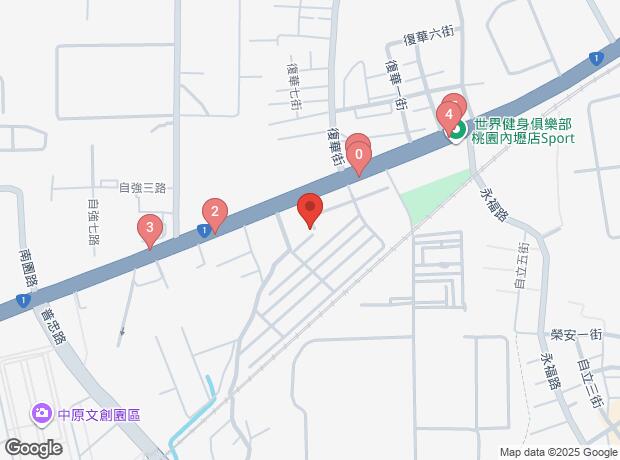The image size is (620, 460).
Task: Select map marker numbered 4
Action: [x=451, y=114]
